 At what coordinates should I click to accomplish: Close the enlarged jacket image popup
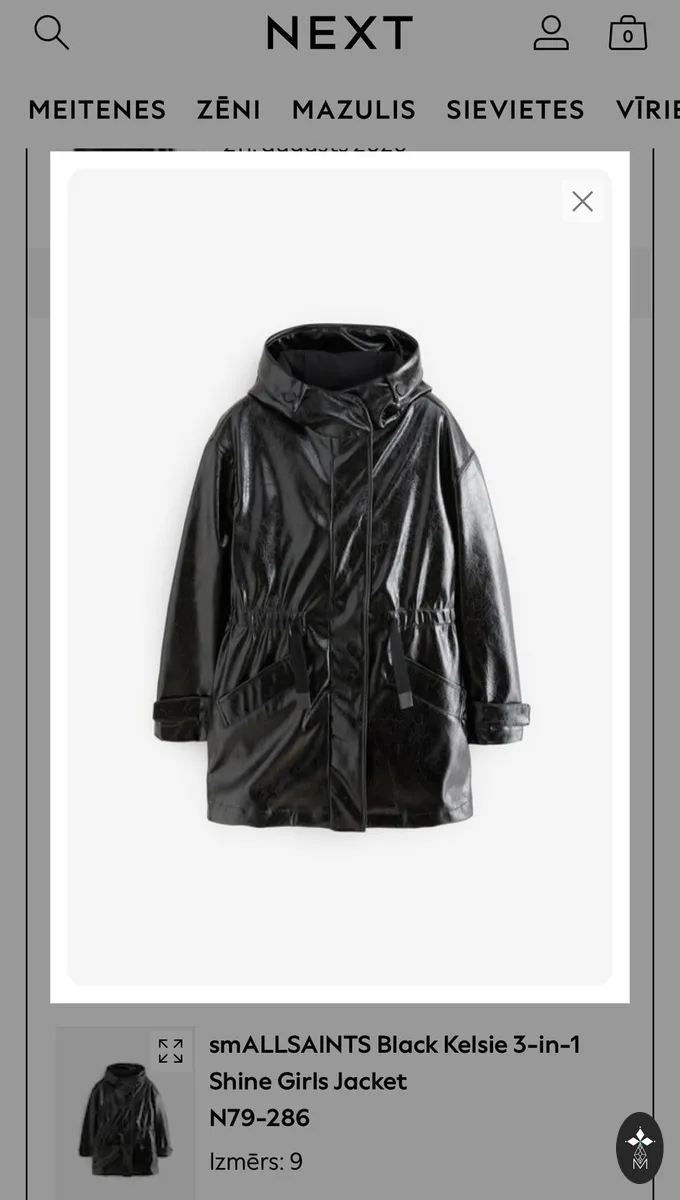coord(582,202)
